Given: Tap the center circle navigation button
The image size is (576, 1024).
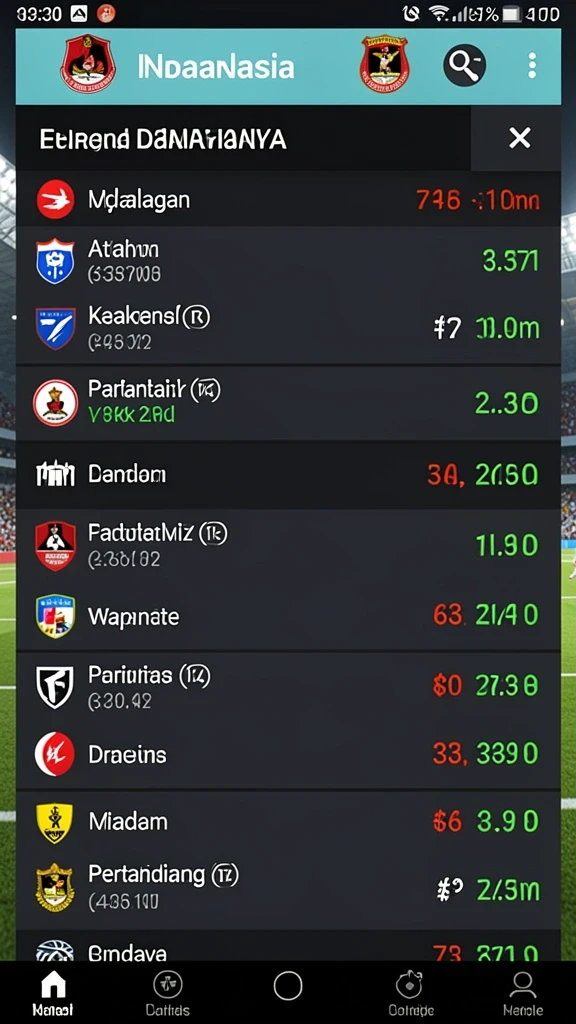Looking at the screenshot, I should coord(288,985).
